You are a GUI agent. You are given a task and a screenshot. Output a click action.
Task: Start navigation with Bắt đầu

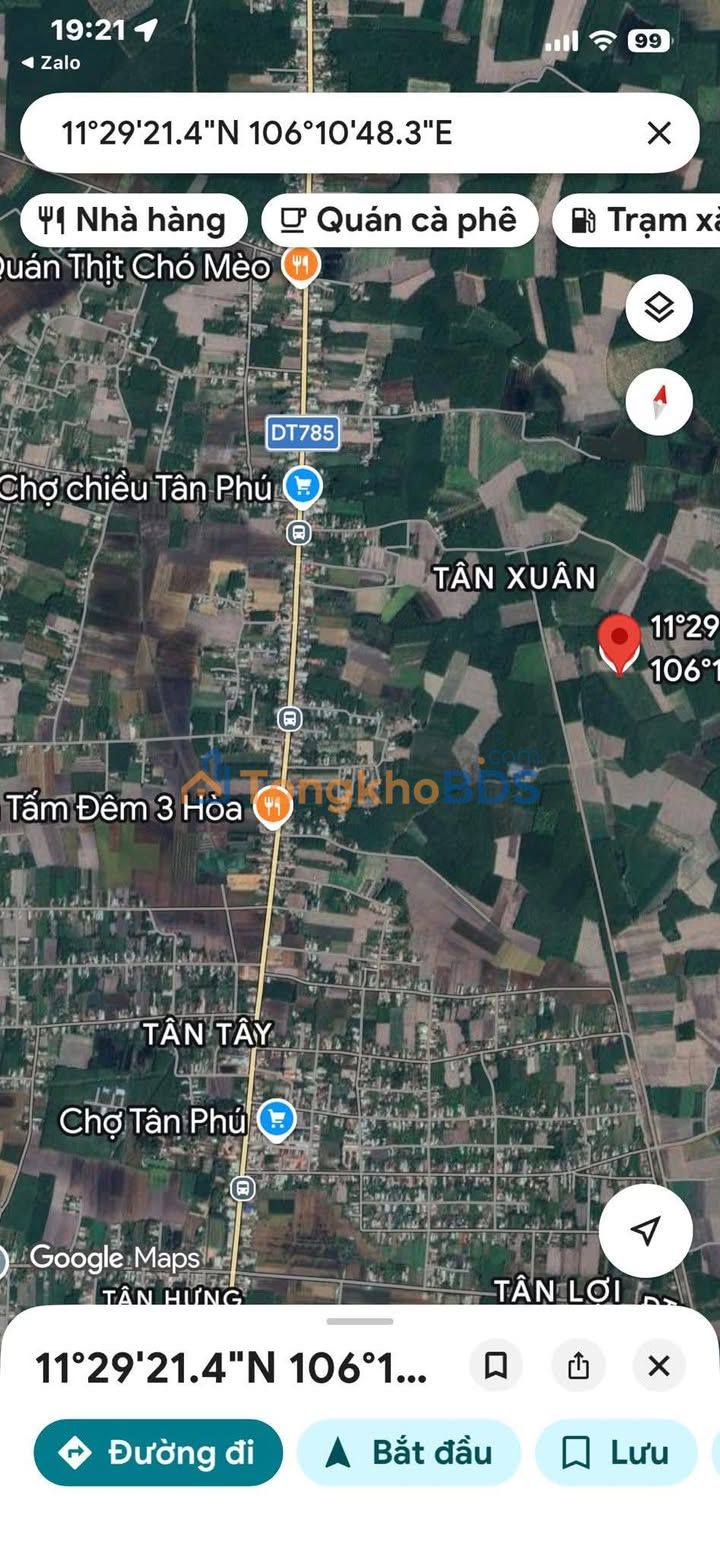click(x=409, y=1452)
